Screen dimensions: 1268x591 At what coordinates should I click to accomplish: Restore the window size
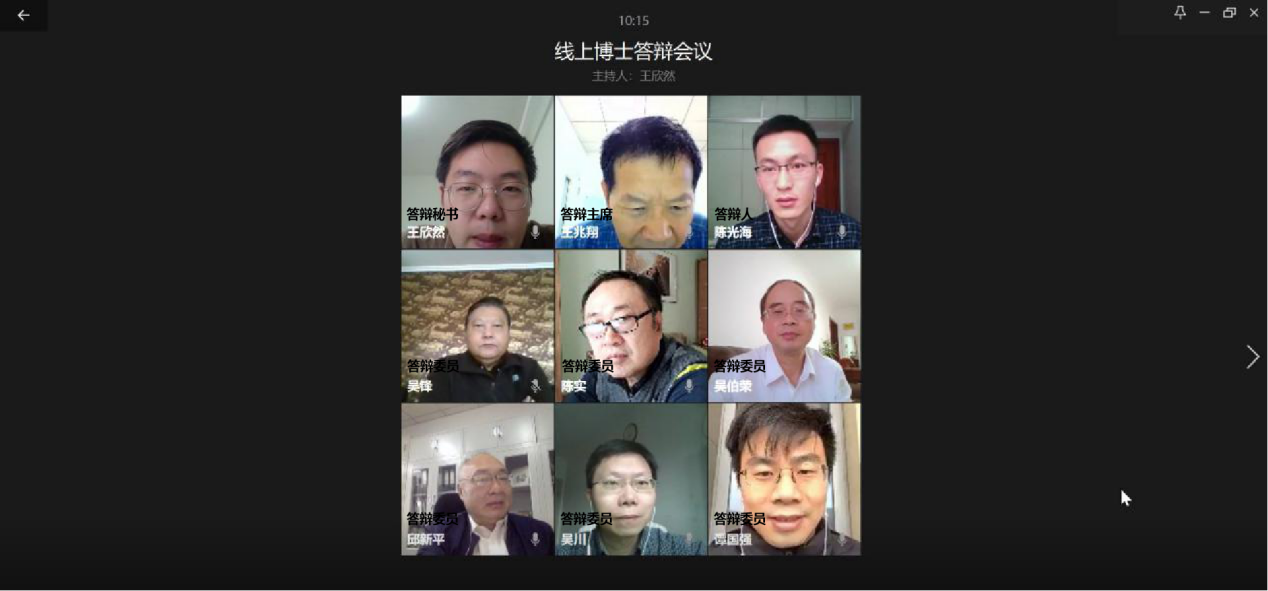(x=1229, y=13)
